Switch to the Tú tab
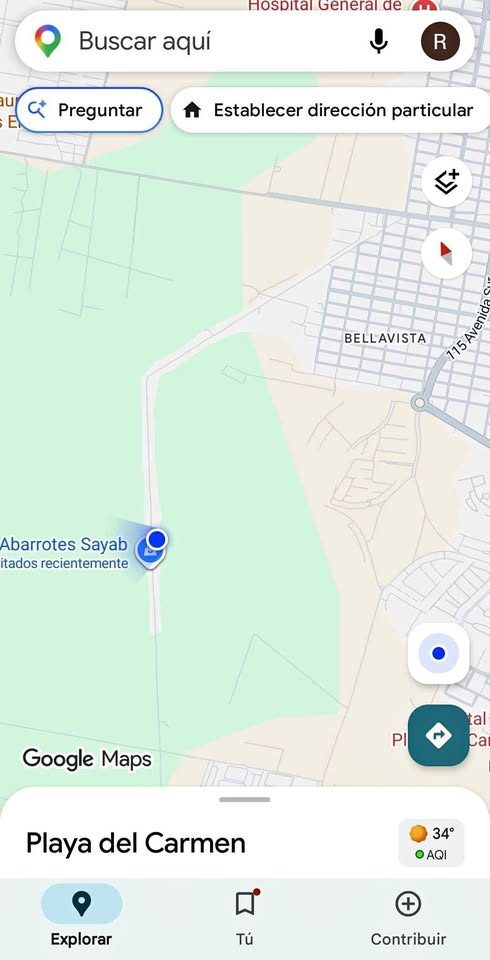 pos(245,917)
